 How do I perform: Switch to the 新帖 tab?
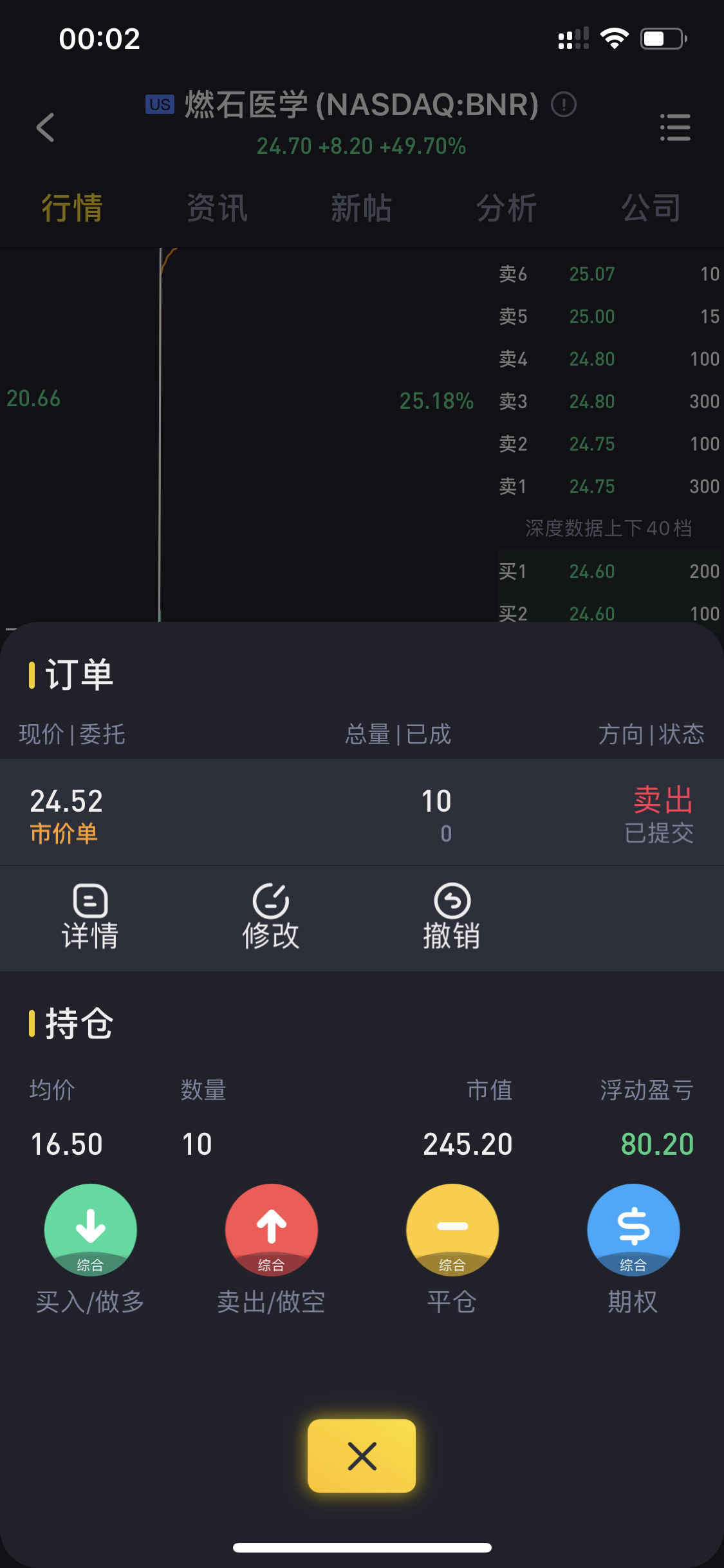pos(361,209)
